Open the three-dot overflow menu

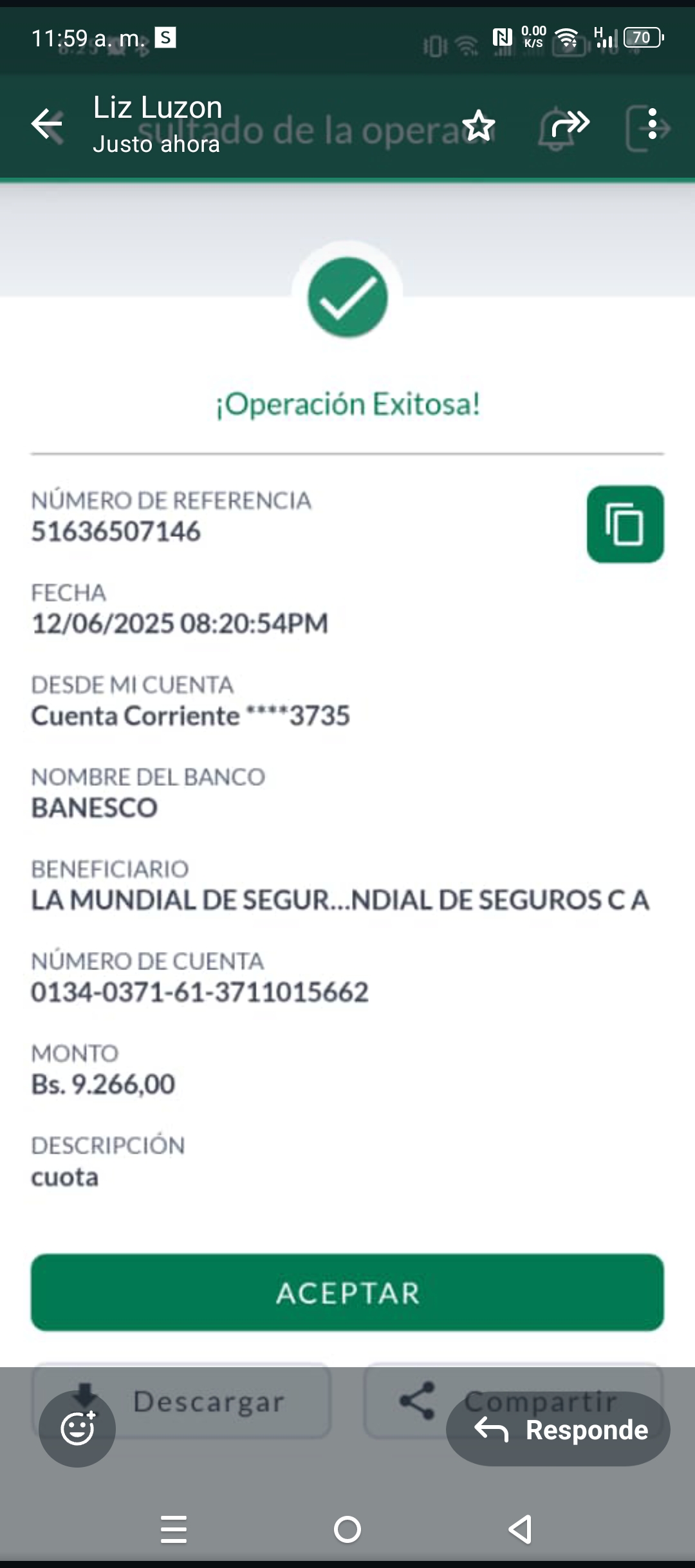click(653, 124)
